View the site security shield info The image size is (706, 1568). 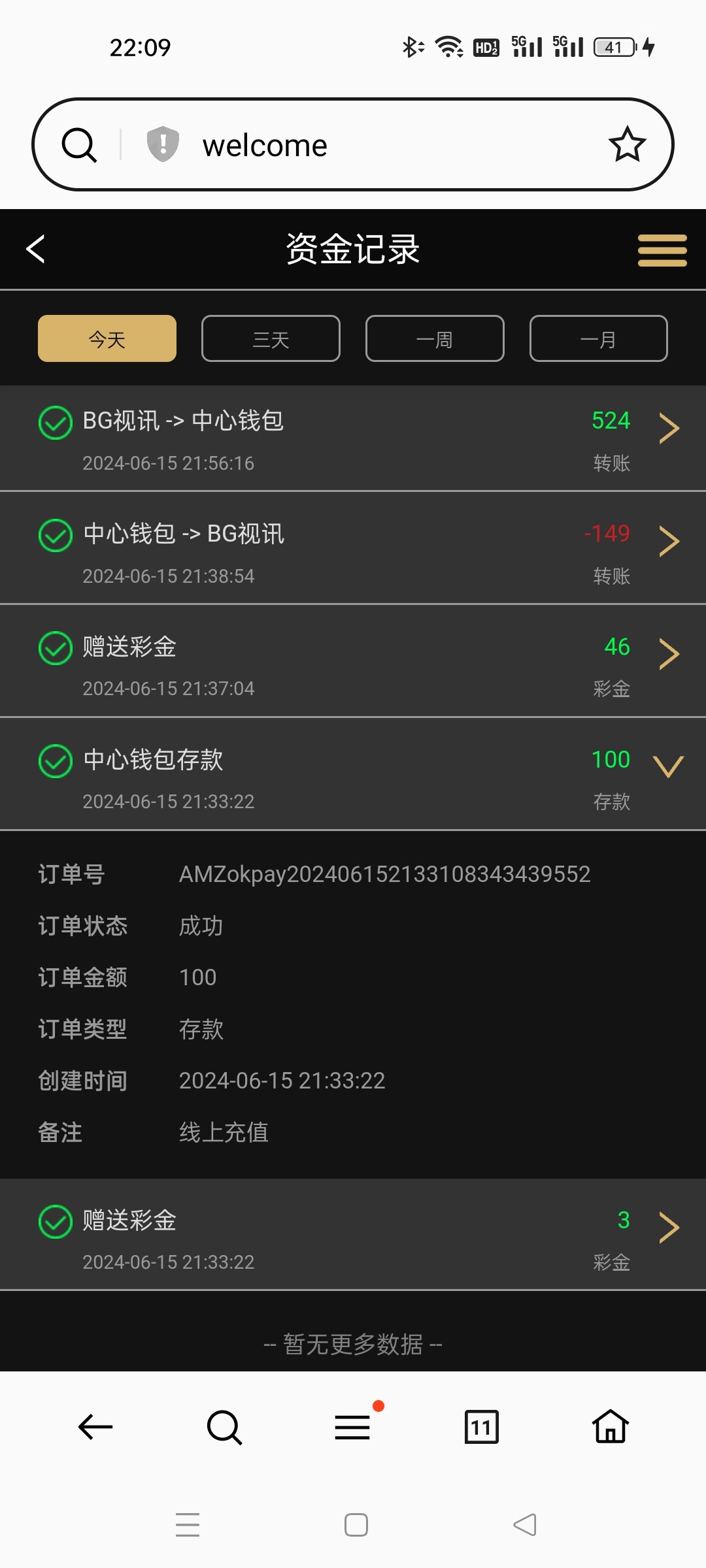[x=163, y=144]
